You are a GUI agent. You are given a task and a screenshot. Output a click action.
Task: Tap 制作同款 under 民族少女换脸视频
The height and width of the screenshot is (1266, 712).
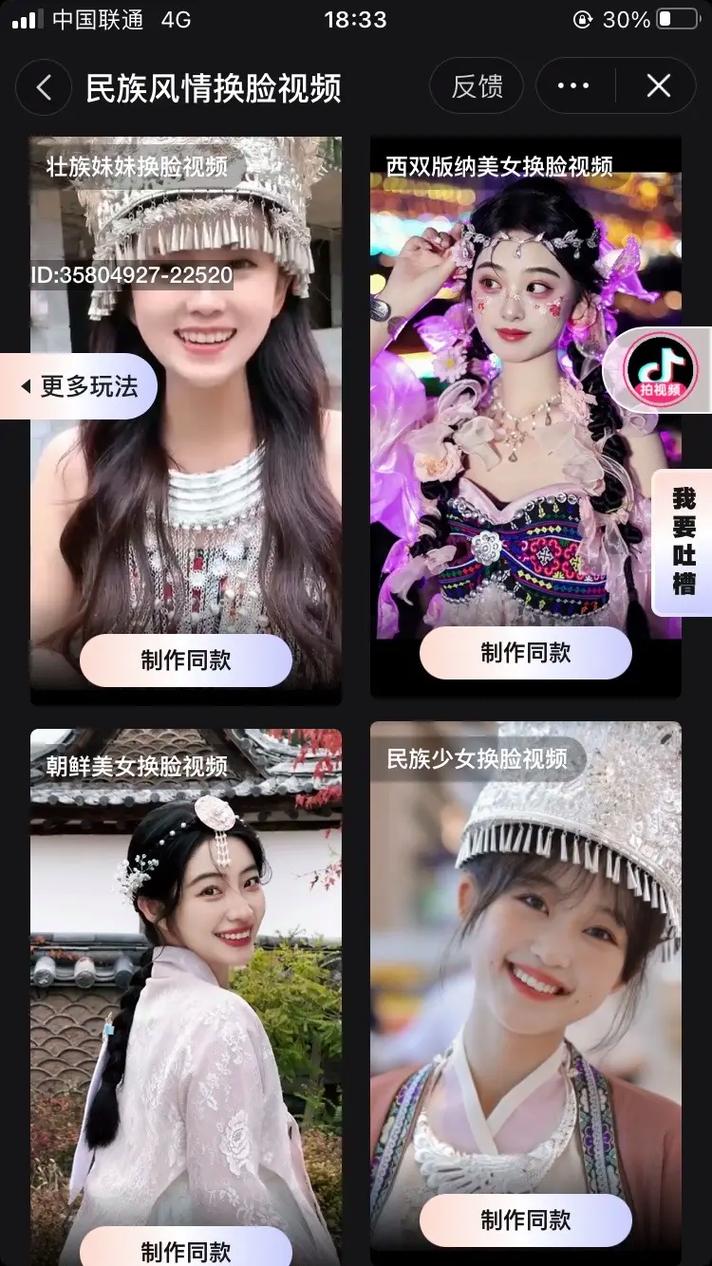(x=525, y=1220)
